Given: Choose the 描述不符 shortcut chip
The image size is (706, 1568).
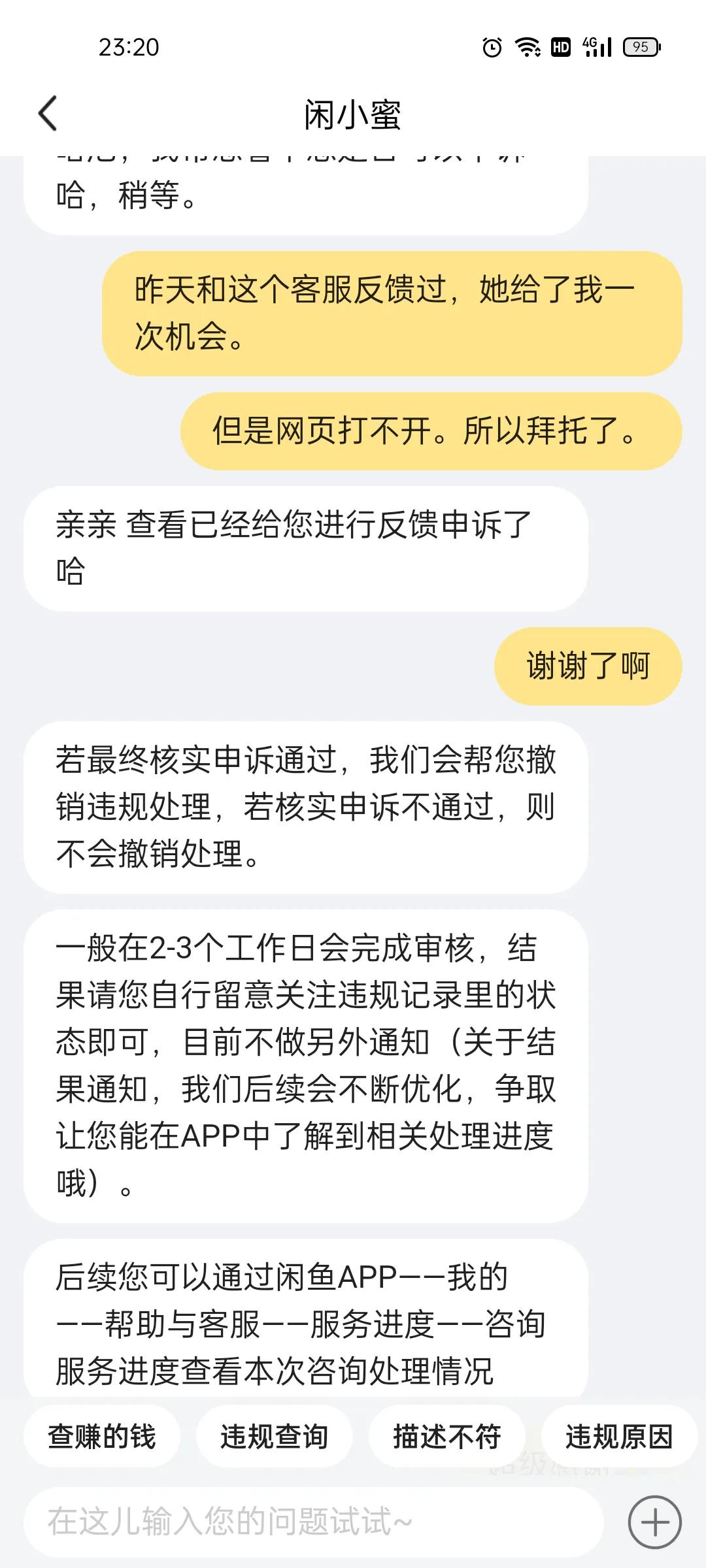Looking at the screenshot, I should tap(447, 1436).
